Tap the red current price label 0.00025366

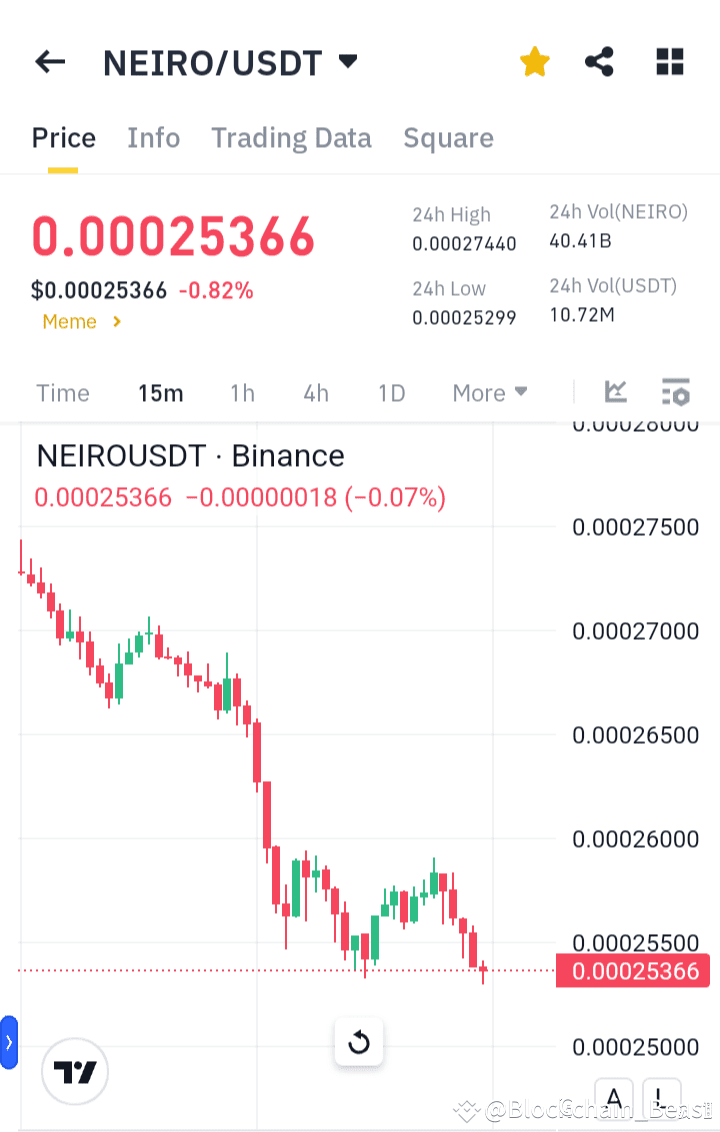pyautogui.click(x=632, y=971)
